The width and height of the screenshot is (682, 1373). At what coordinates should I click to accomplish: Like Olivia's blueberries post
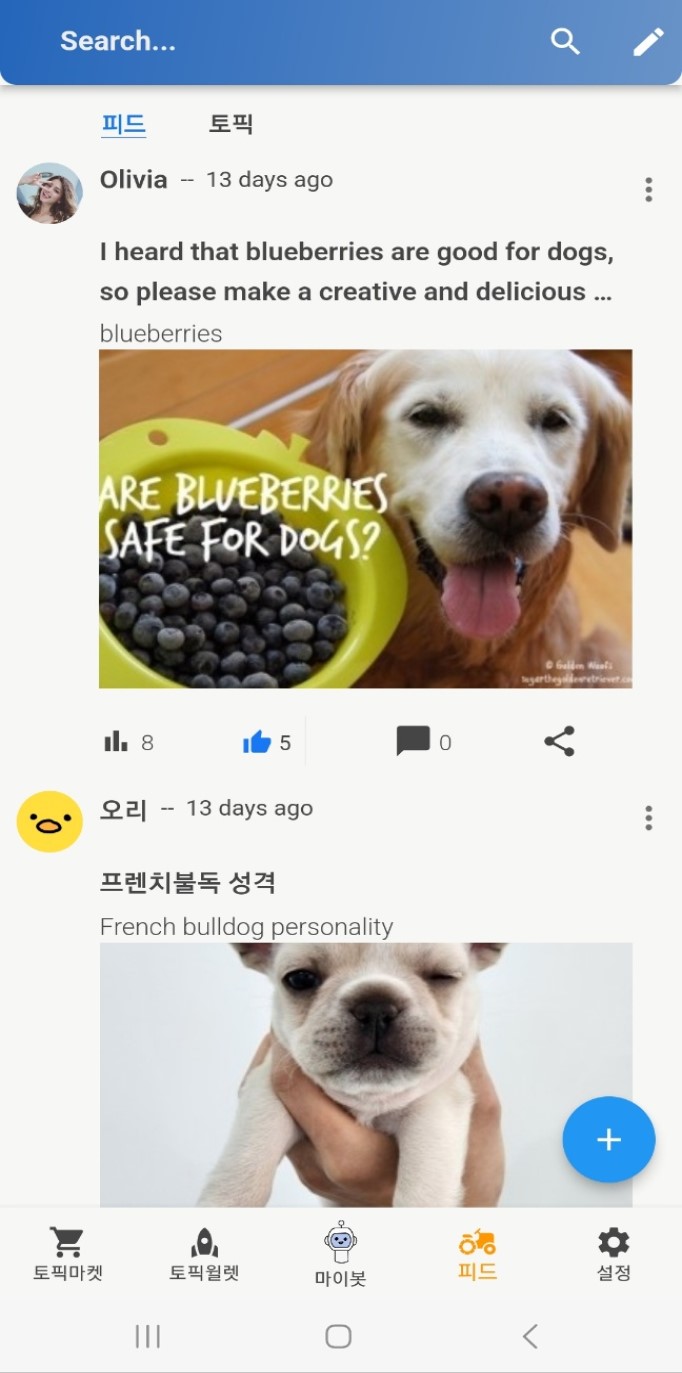coord(257,742)
